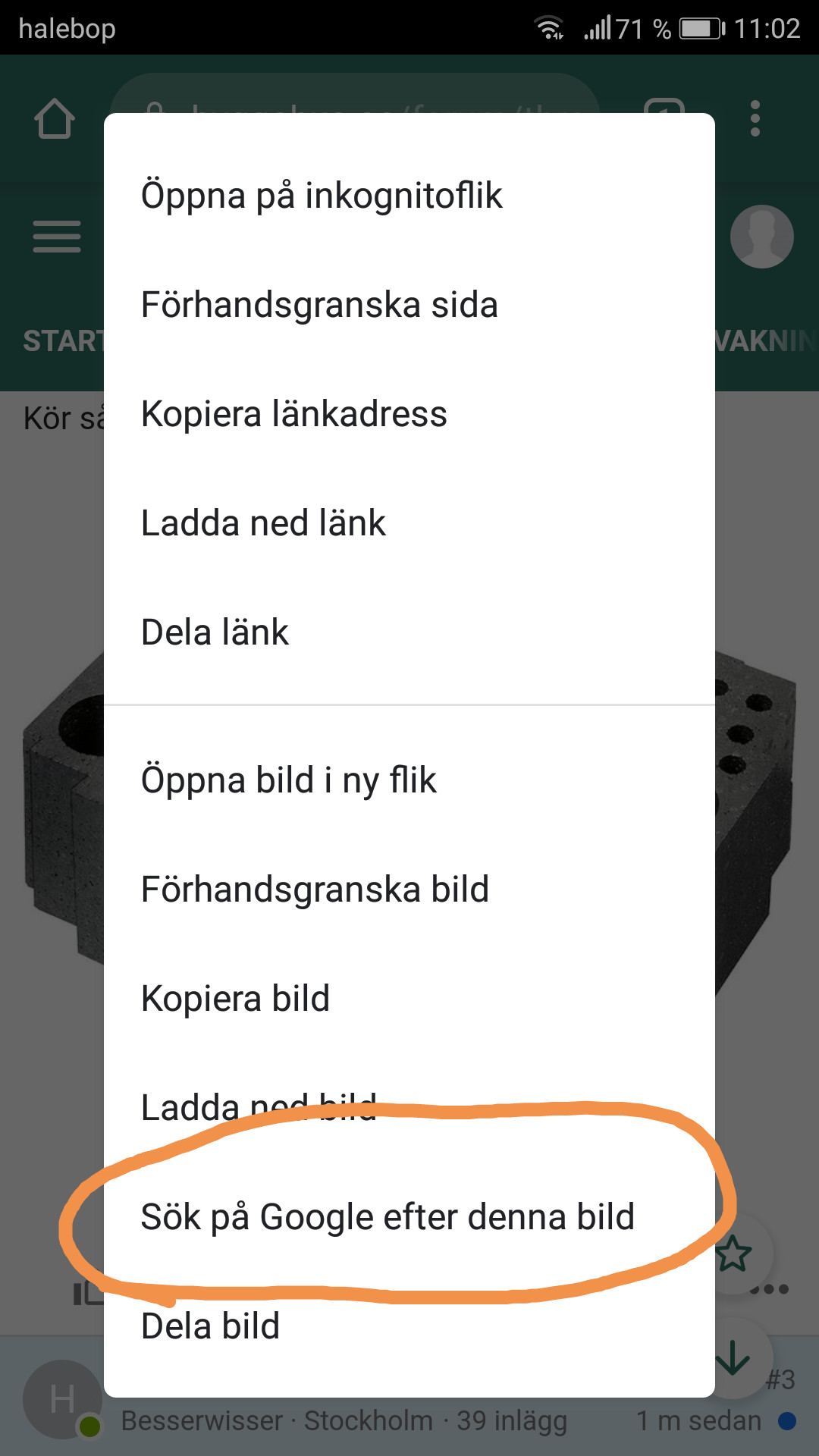This screenshot has width=819, height=1456.
Task: Tap Kopiera länkadress
Action: 409,413
